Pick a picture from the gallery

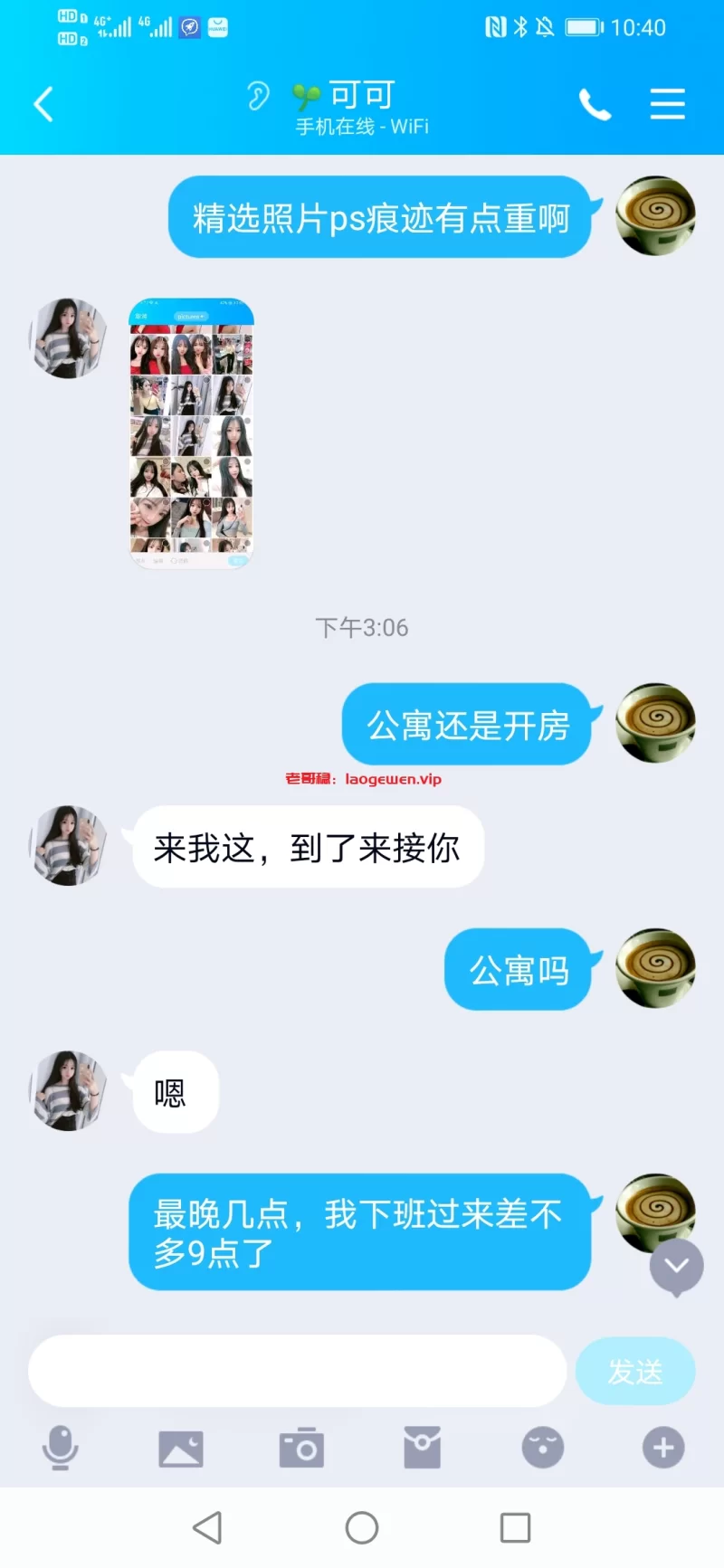click(181, 1448)
